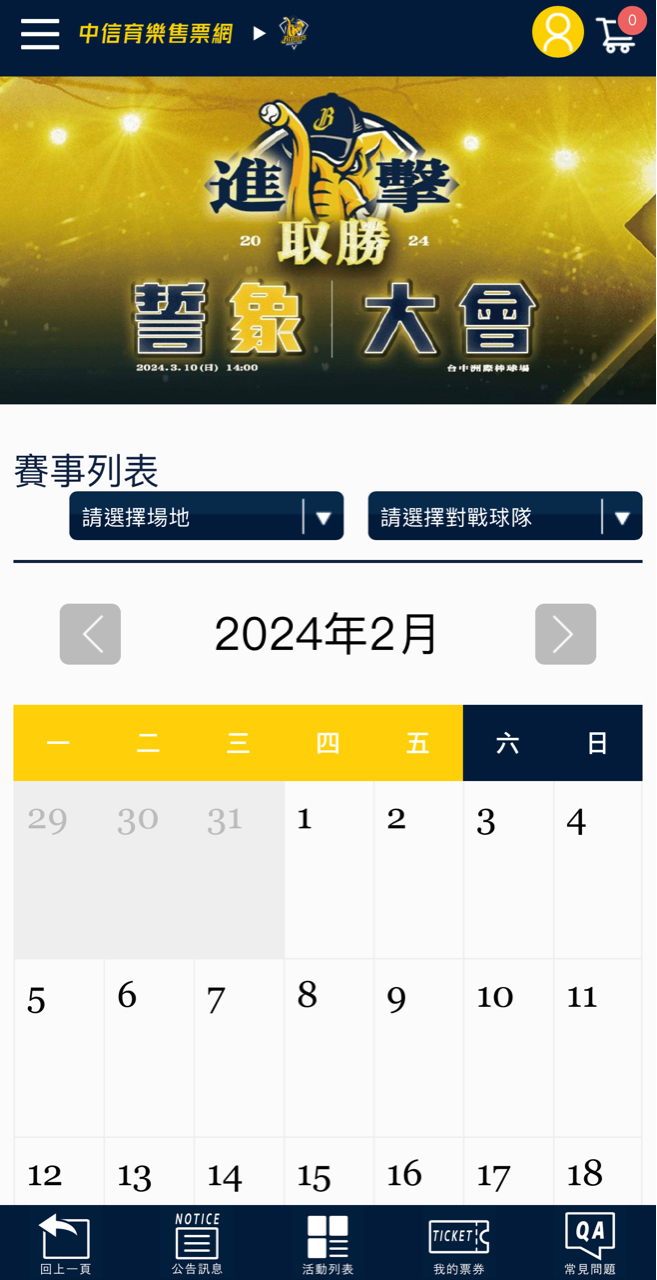Open the hamburger menu
657x1280 pixels.
pos(40,33)
